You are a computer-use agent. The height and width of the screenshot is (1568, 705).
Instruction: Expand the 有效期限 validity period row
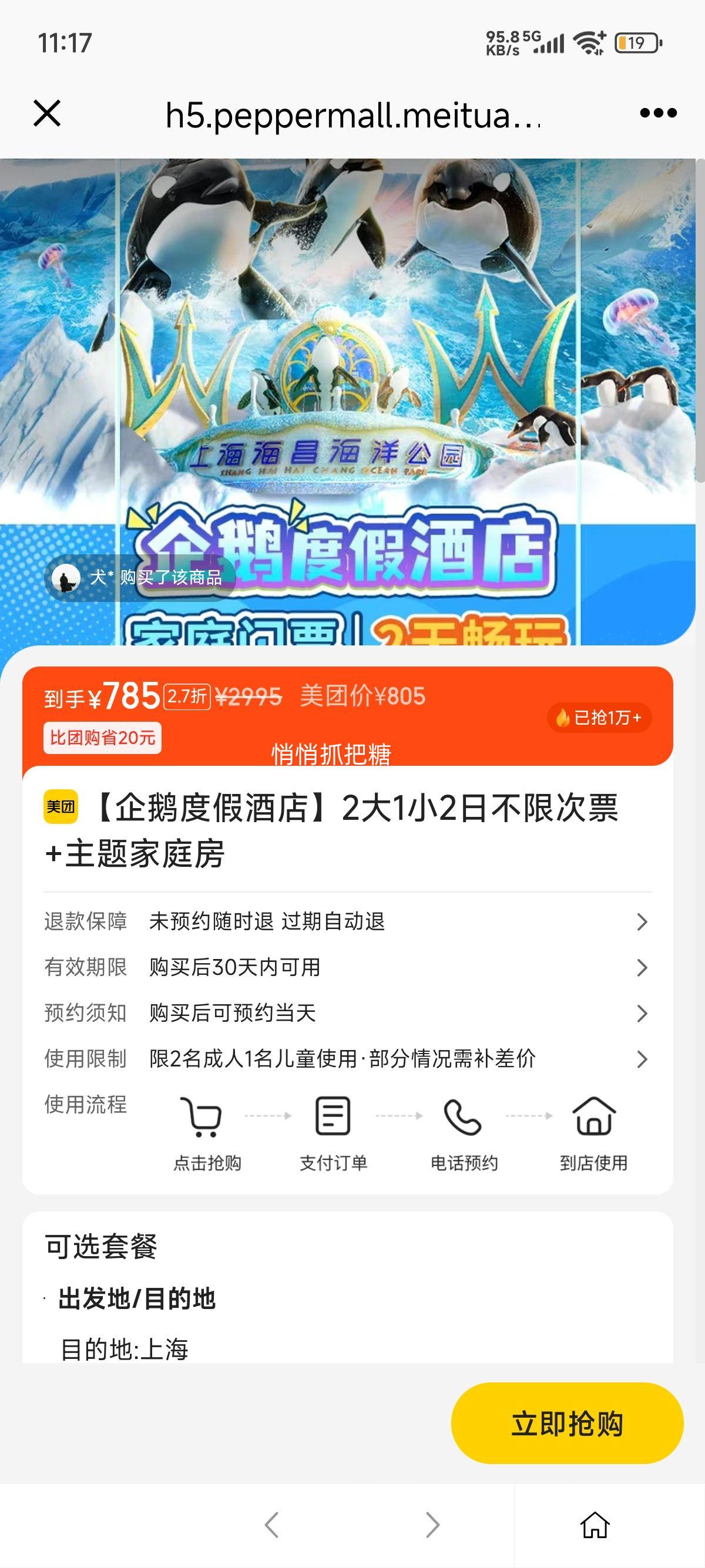[347, 967]
